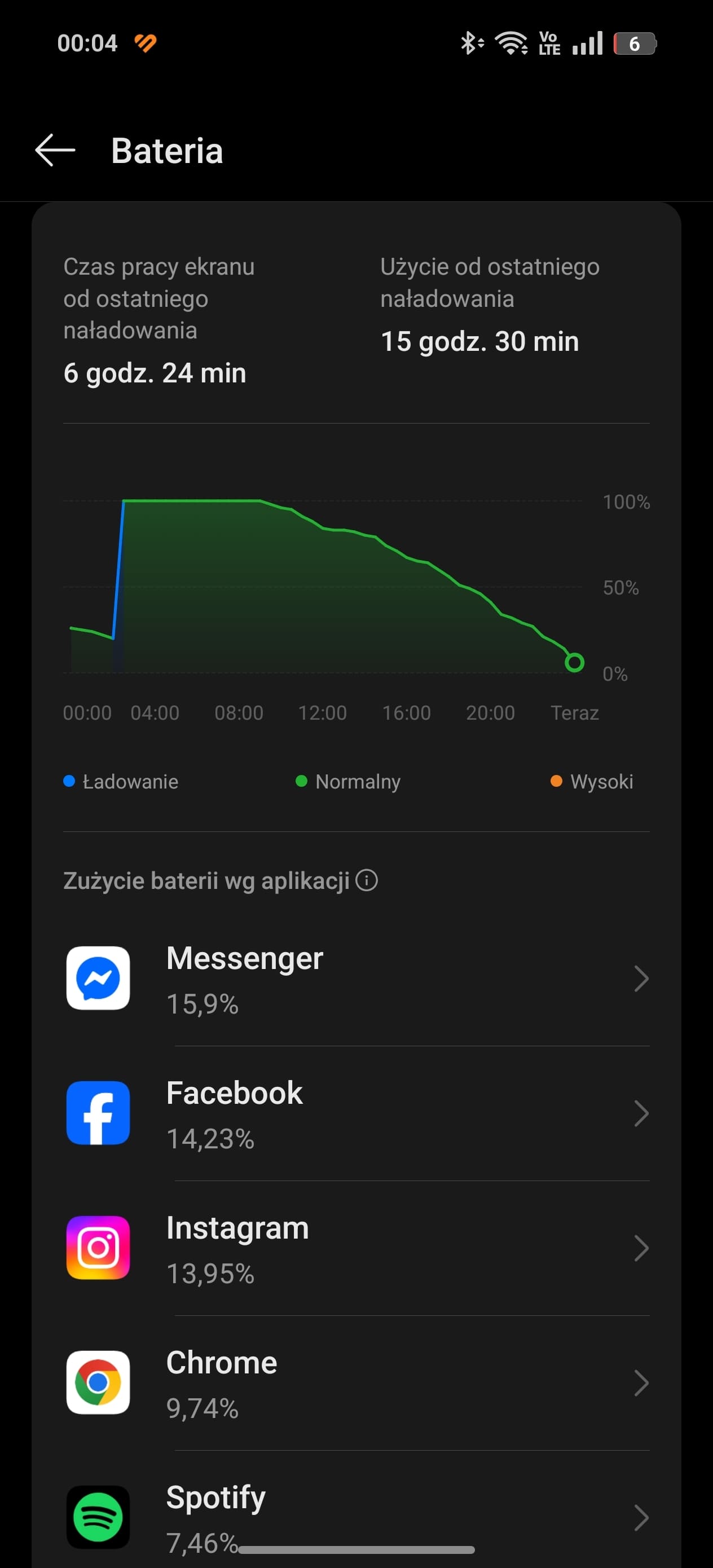Image resolution: width=713 pixels, height=1568 pixels.
Task: Go back from the Bateria screen
Action: [55, 149]
